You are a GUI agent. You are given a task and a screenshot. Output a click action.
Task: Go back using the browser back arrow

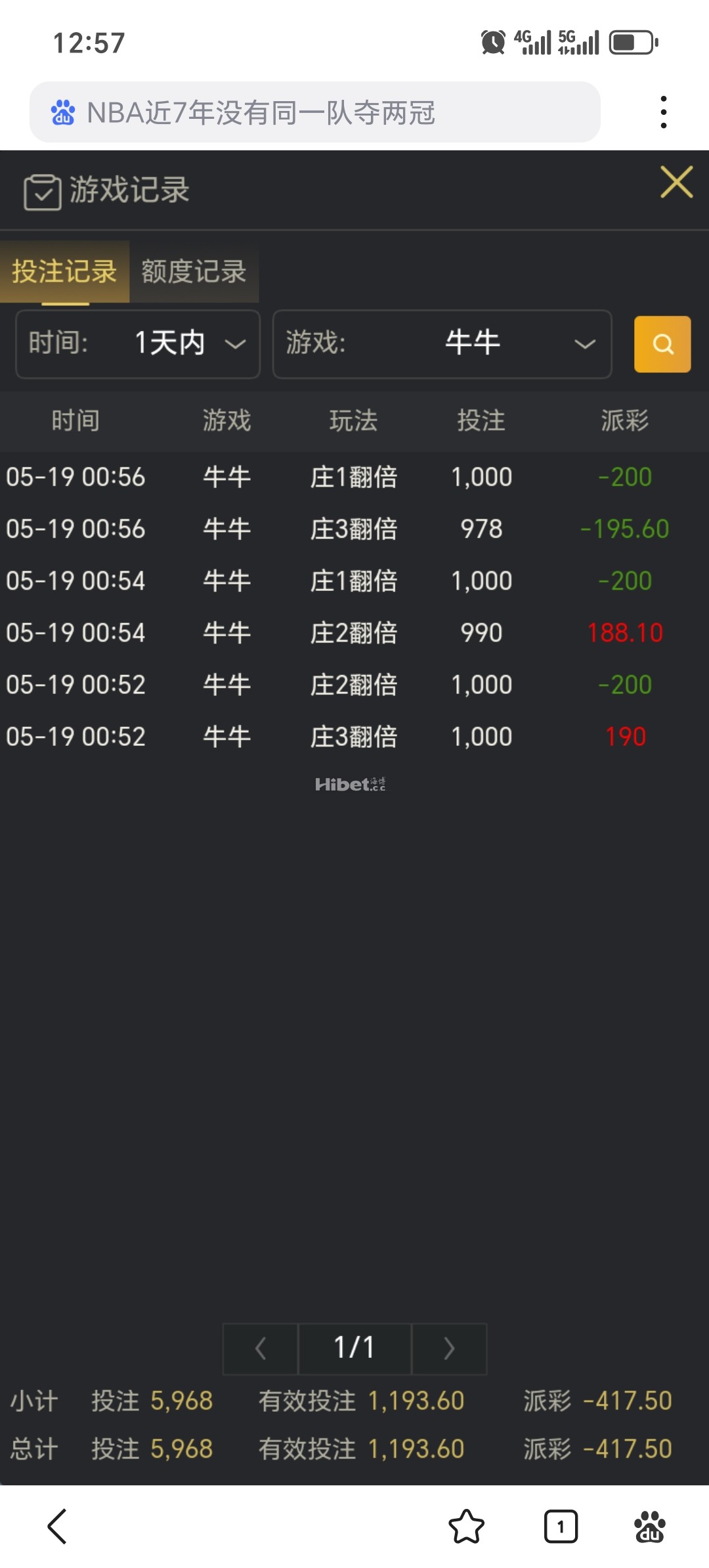[x=58, y=1526]
